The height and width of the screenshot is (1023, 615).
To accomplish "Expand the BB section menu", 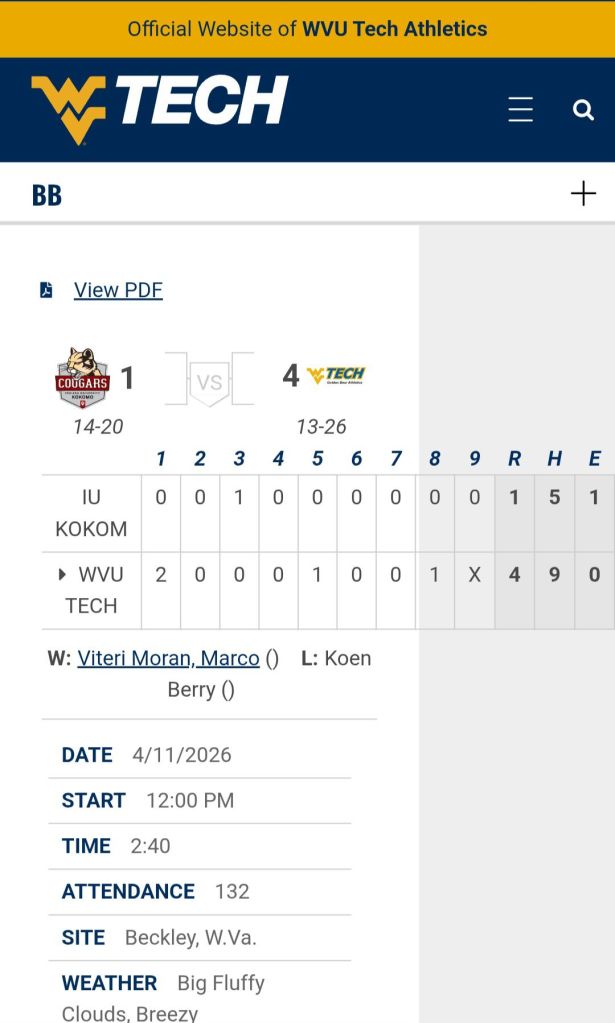I will (582, 194).
